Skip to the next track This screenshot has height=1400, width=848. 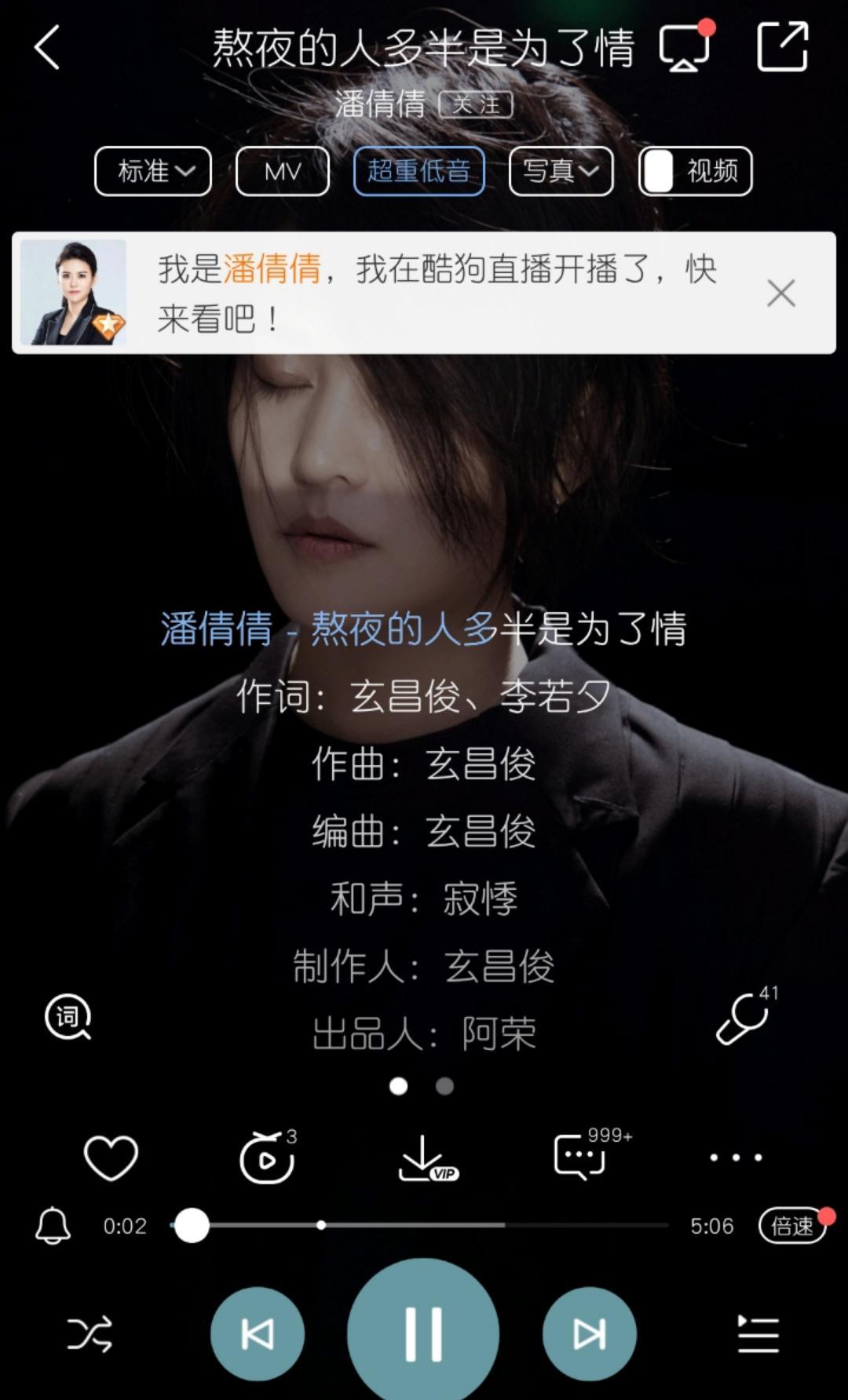click(589, 1333)
